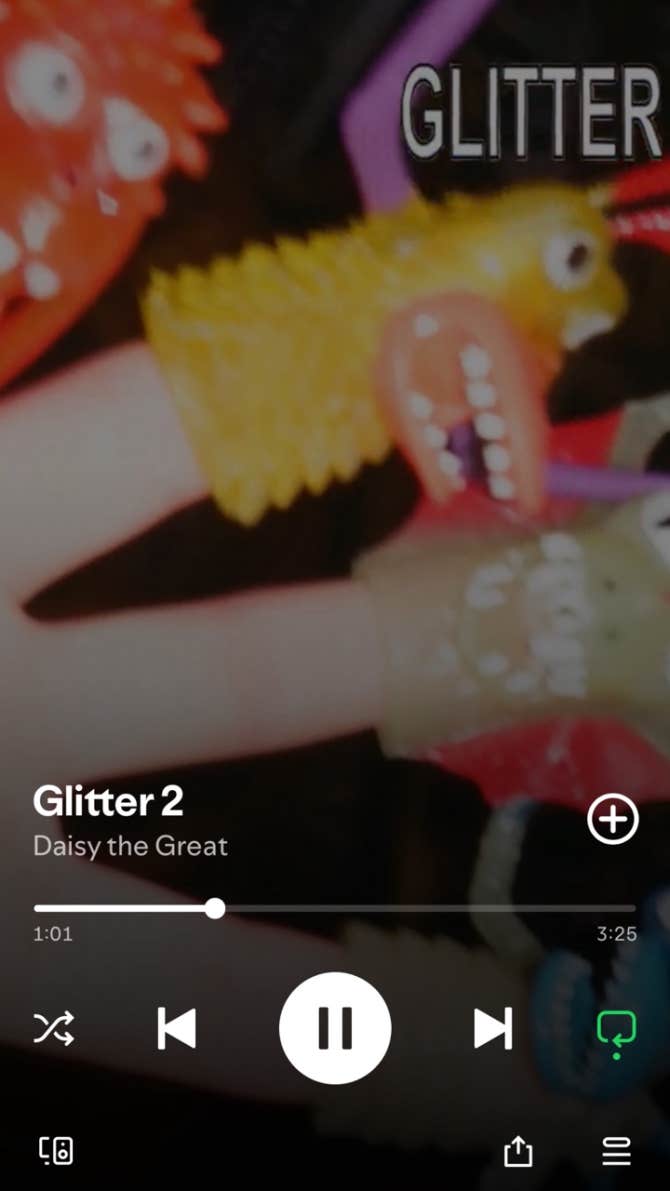The image size is (670, 1191).
Task: Turn off the repeat option
Action: tap(616, 1029)
